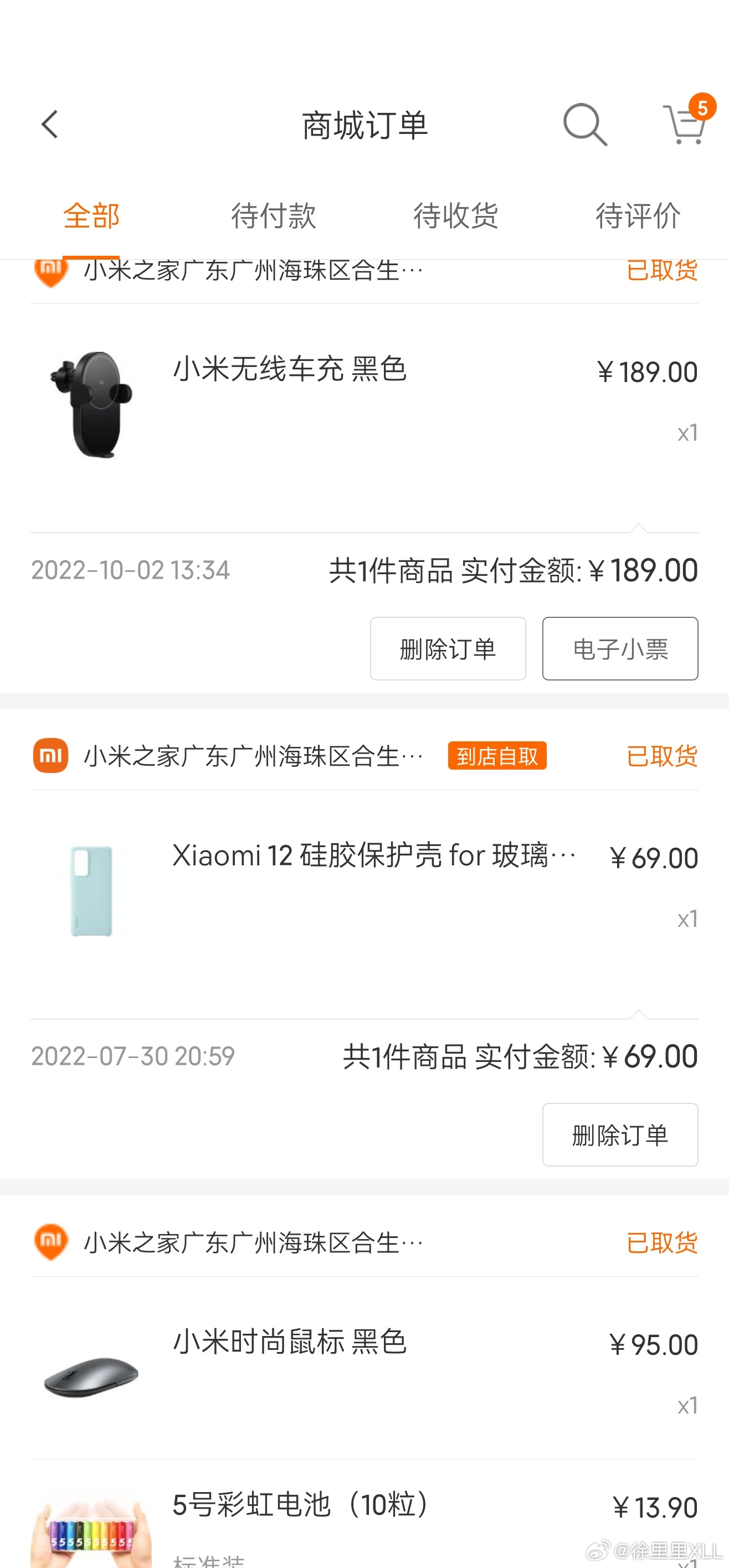Tap 删除订单 for the ¥189.00 order

[x=448, y=649]
